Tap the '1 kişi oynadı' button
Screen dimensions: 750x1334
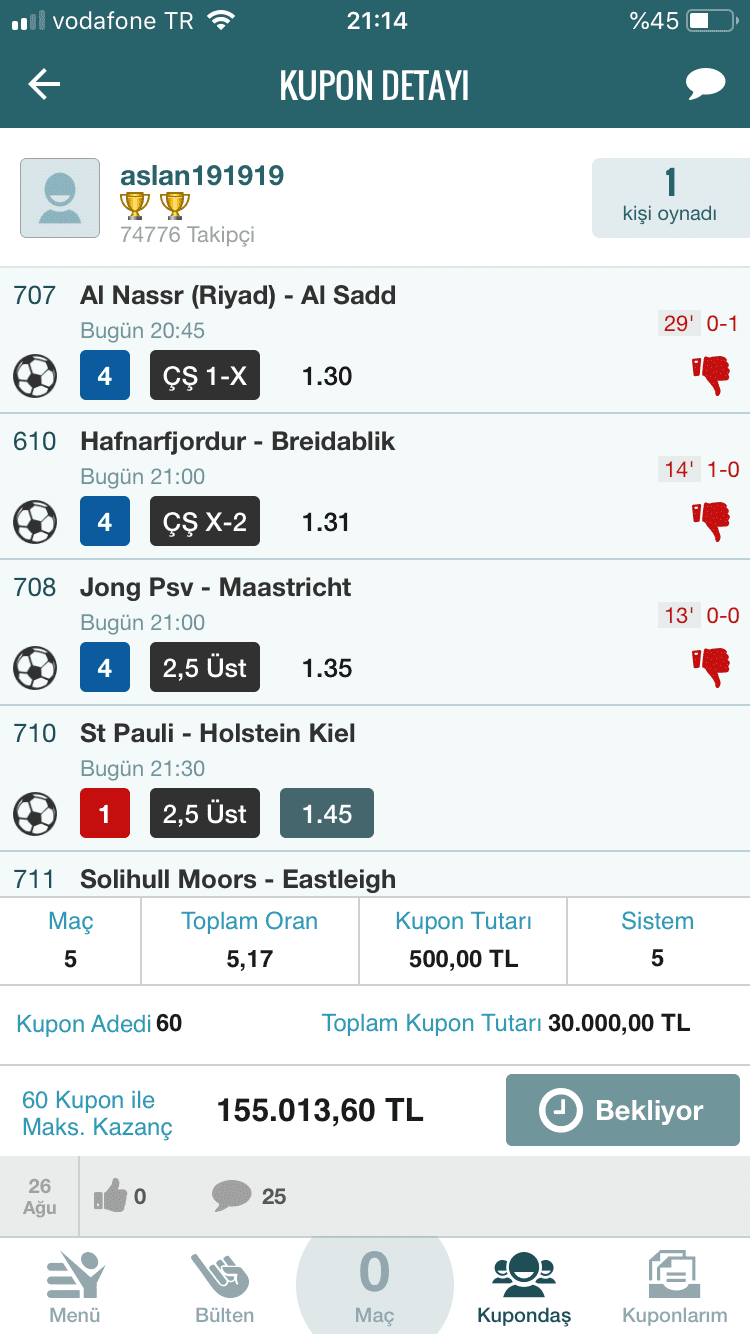671,198
